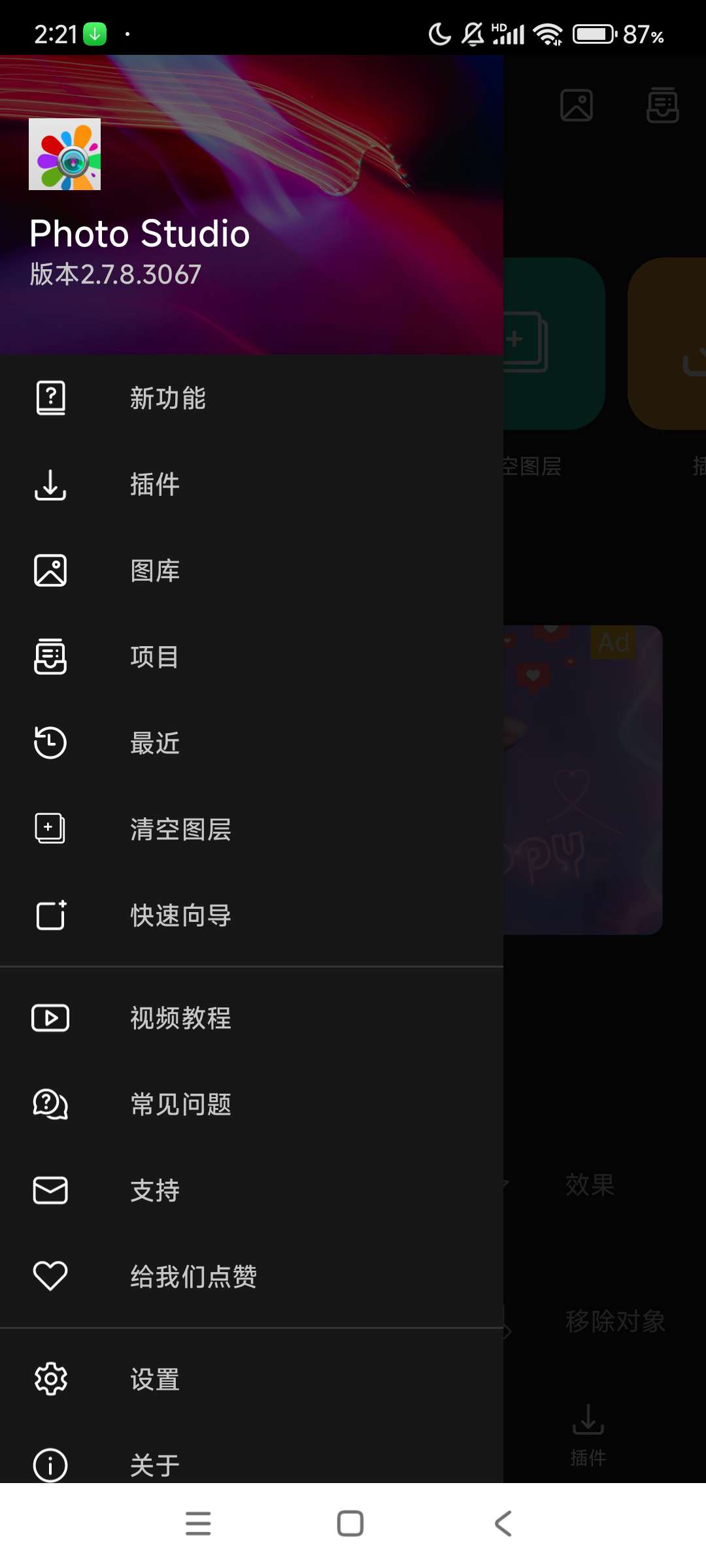The height and width of the screenshot is (1568, 706).
Task: Tap the system home button
Action: (x=350, y=1524)
